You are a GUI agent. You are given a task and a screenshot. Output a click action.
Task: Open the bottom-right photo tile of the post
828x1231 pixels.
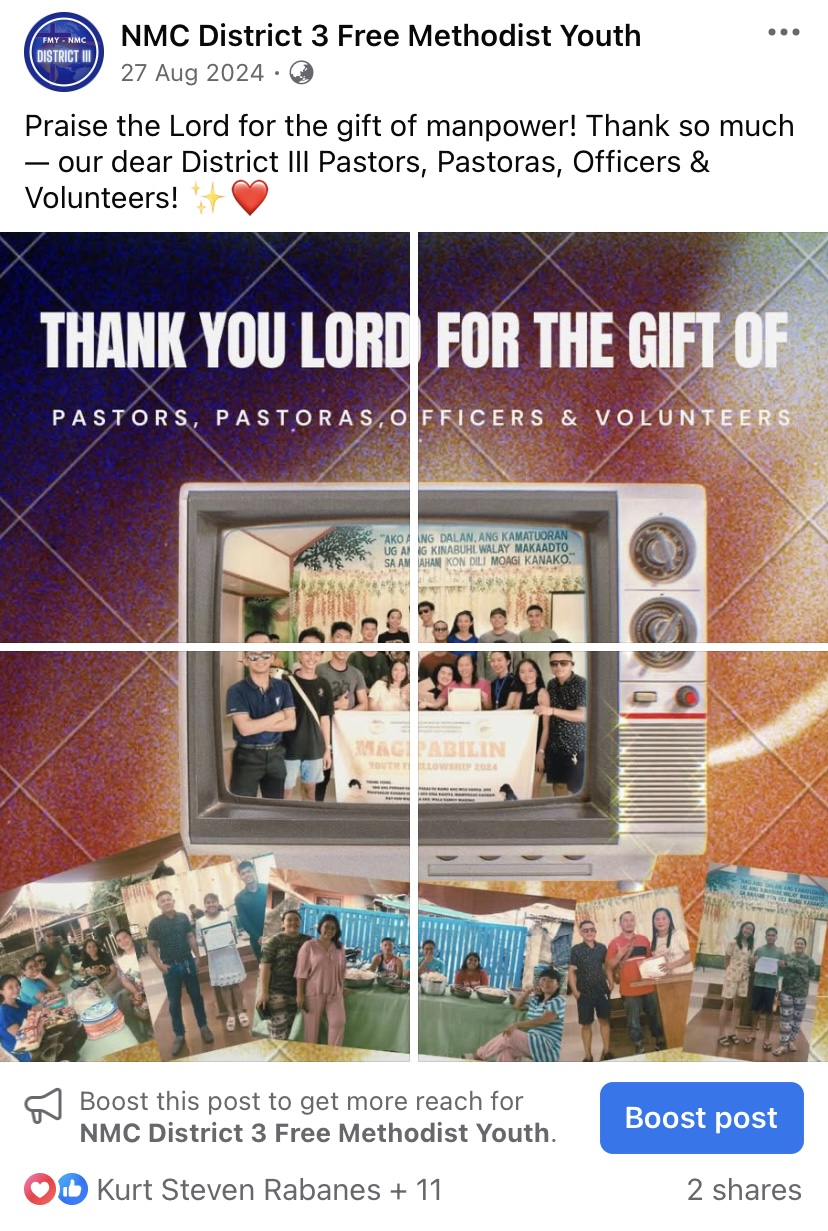(622, 855)
